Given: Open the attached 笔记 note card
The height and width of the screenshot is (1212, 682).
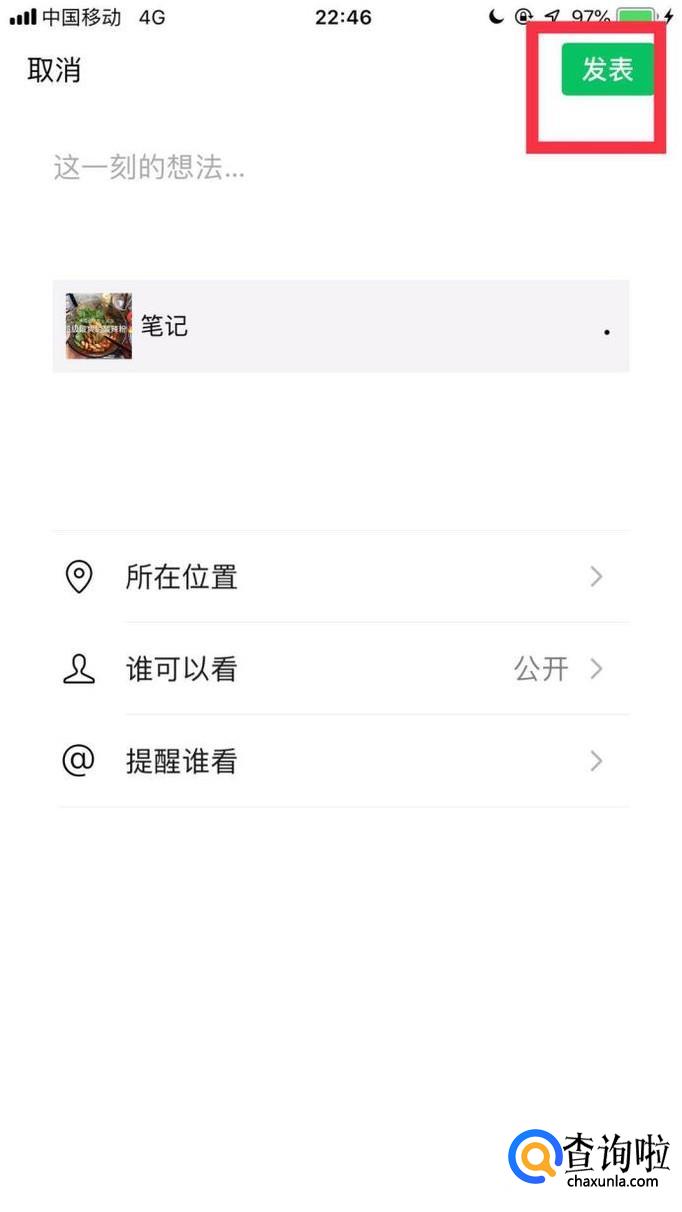Looking at the screenshot, I should pos(340,326).
